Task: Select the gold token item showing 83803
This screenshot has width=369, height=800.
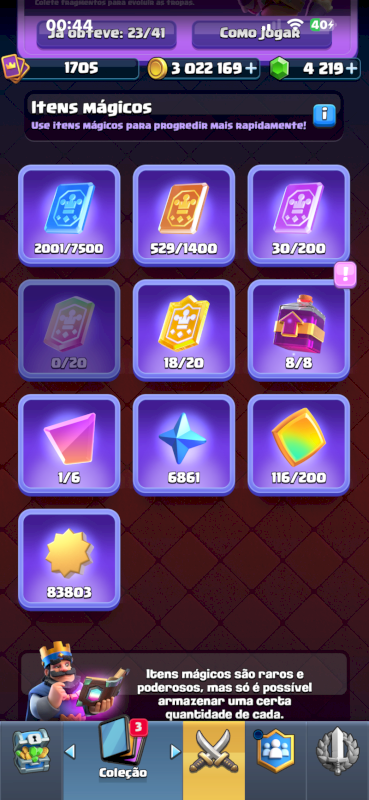Action: [x=69, y=559]
